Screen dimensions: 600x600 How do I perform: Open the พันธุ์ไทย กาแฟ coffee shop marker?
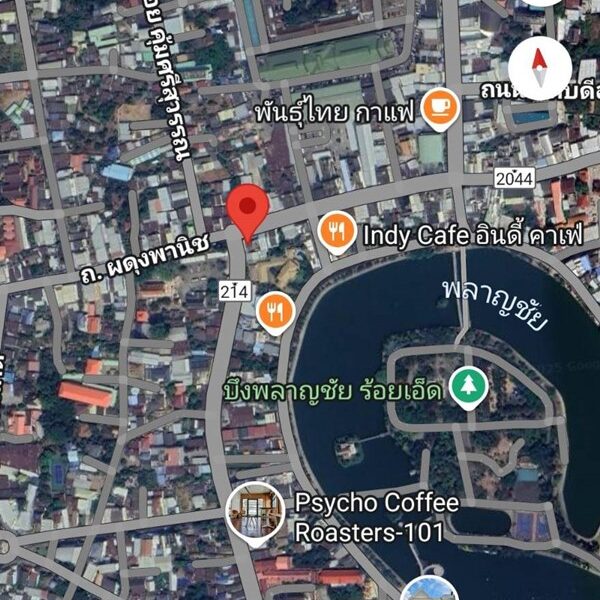coord(439,108)
